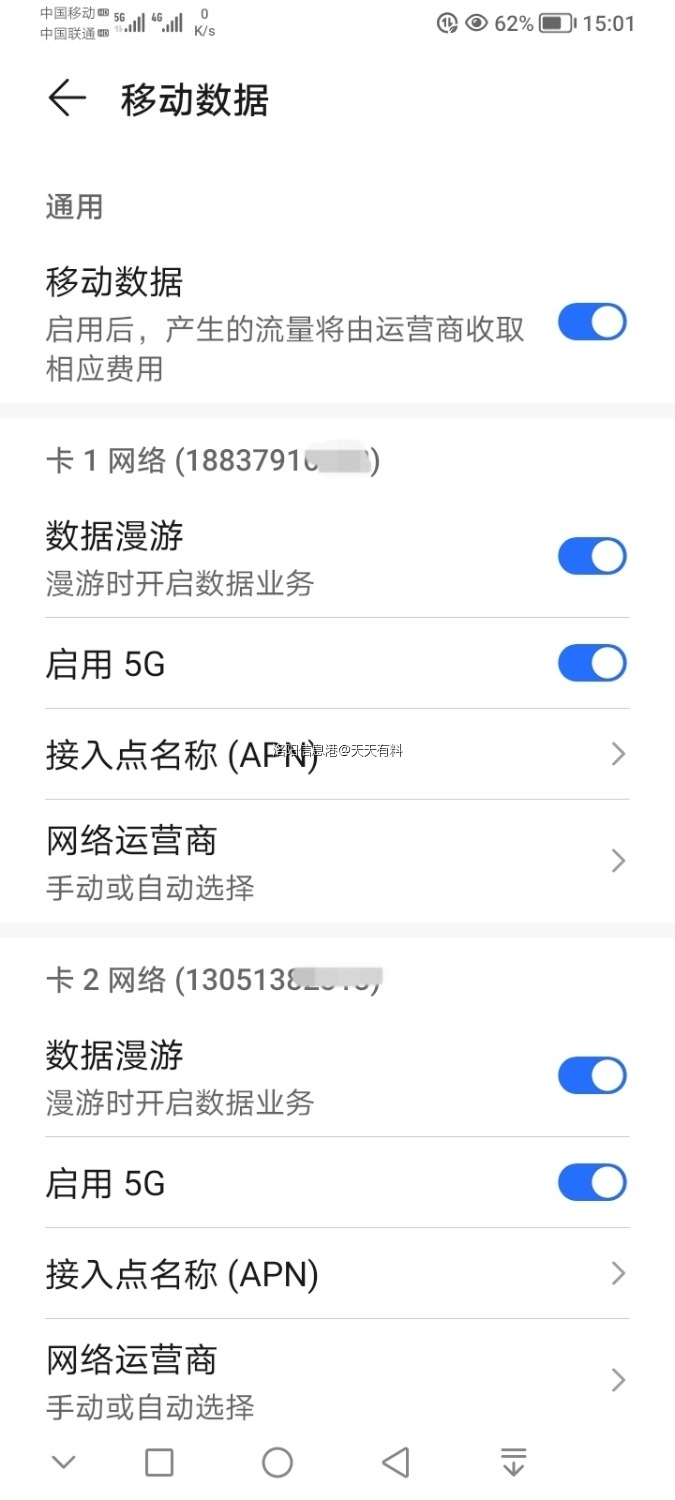The image size is (675, 1500).
Task: Turn off the main 移动数据 switch
Action: tap(591, 323)
